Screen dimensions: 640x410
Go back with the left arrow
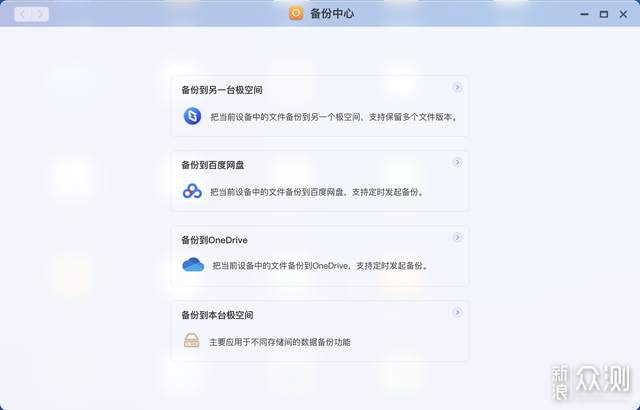click(x=23, y=14)
